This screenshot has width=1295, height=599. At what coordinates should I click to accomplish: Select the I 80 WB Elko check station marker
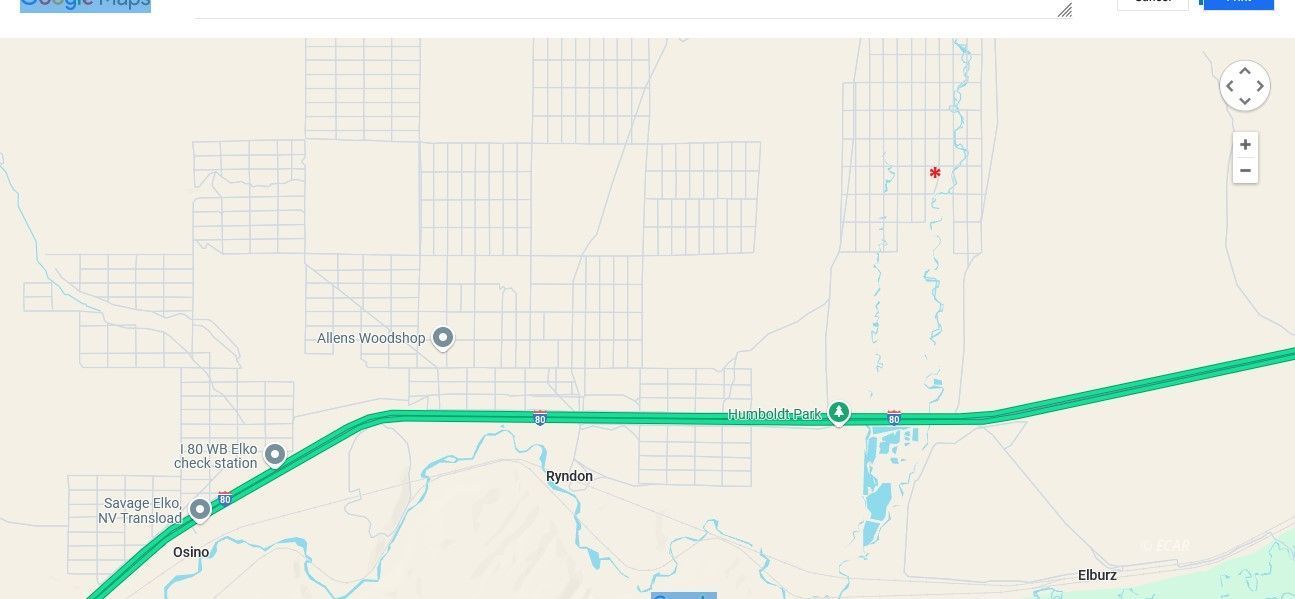click(275, 455)
